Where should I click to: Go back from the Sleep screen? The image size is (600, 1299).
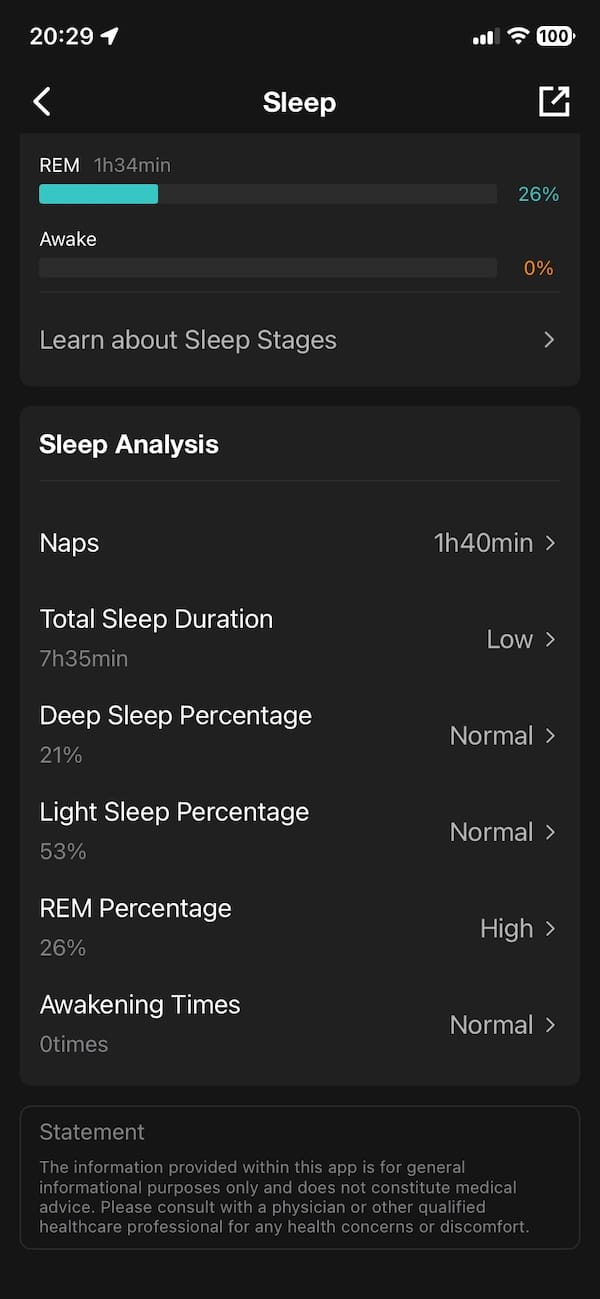[42, 102]
